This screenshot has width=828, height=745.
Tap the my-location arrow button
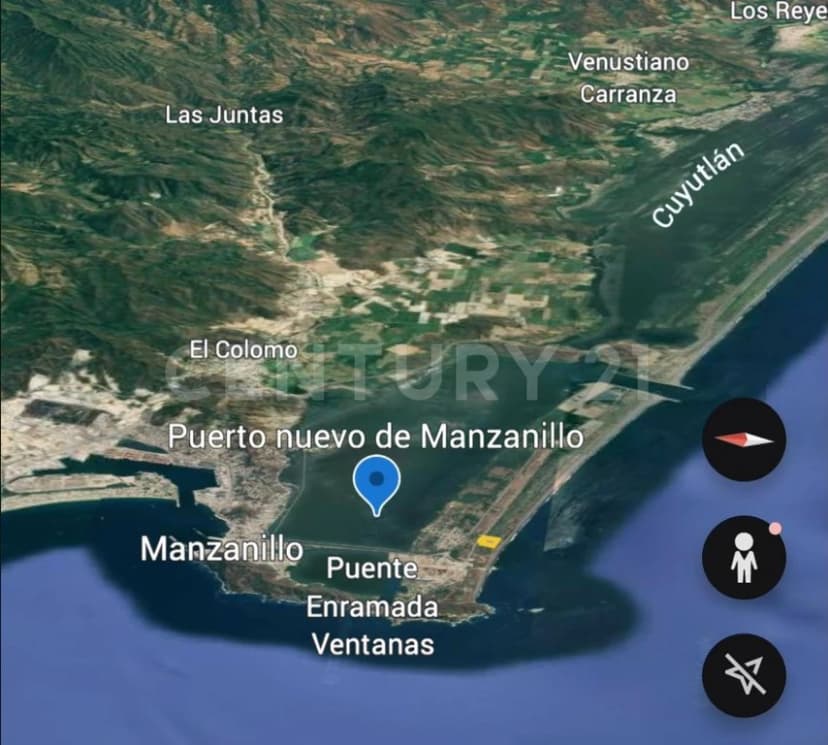744,675
